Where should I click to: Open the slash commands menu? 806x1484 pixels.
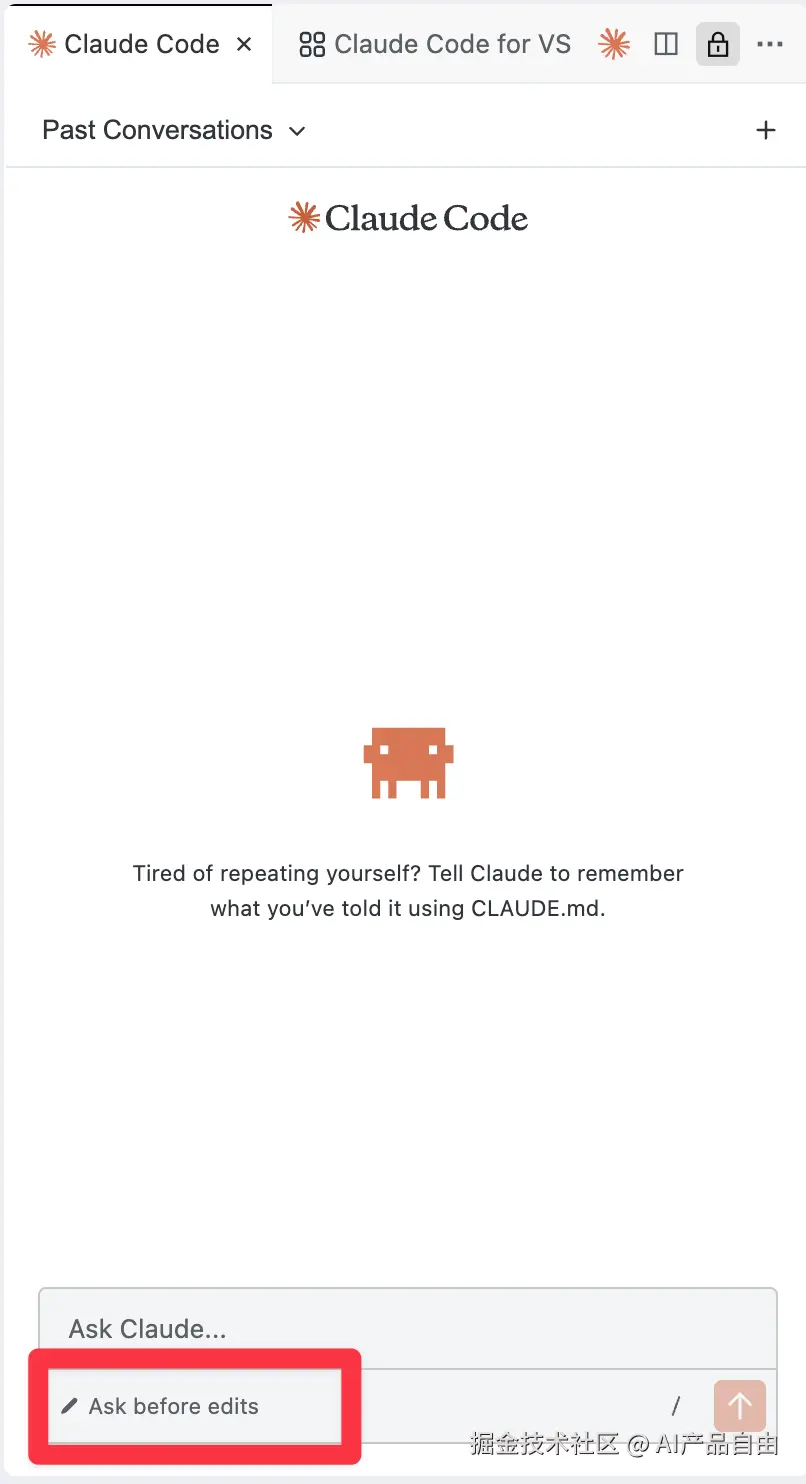[x=676, y=1406]
